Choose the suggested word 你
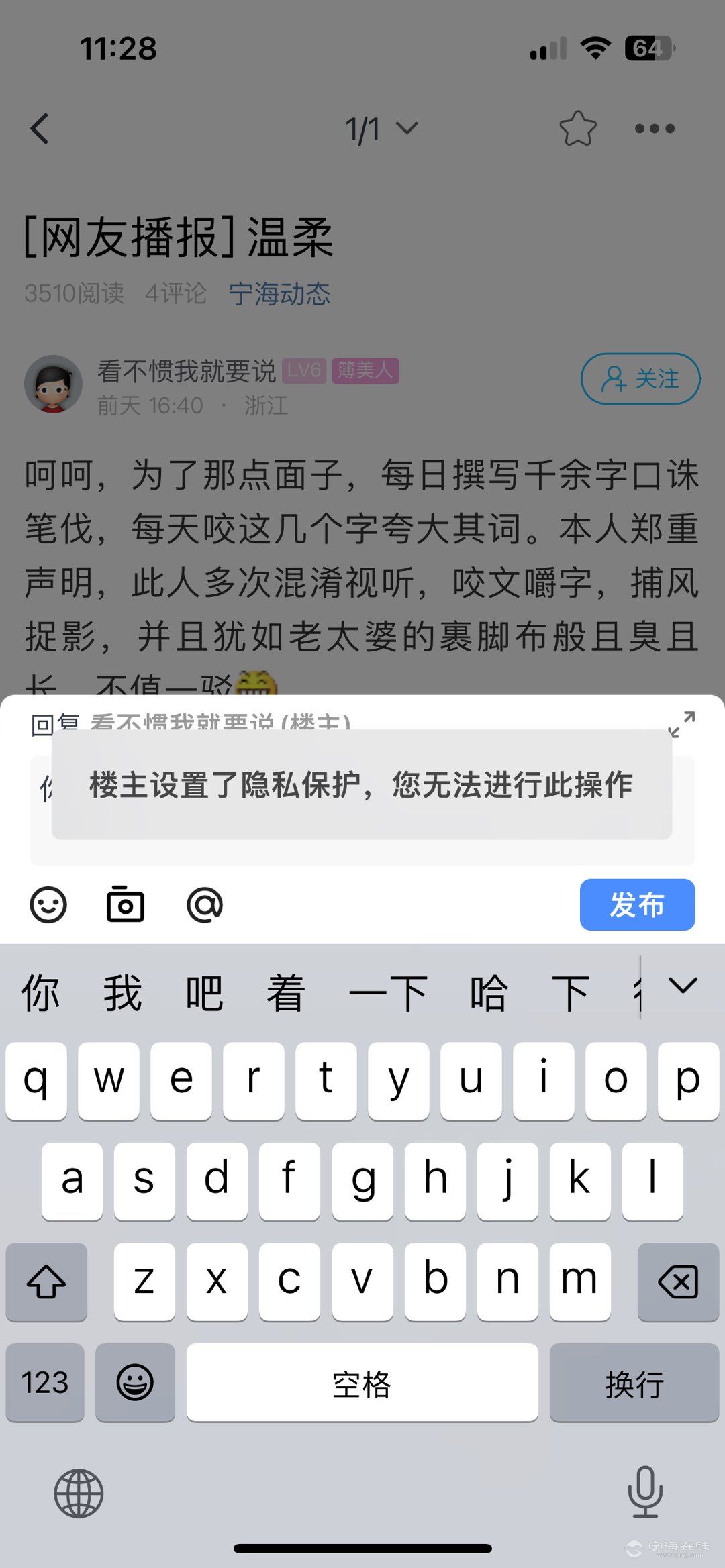Viewport: 725px width, 1568px height. coord(40,993)
